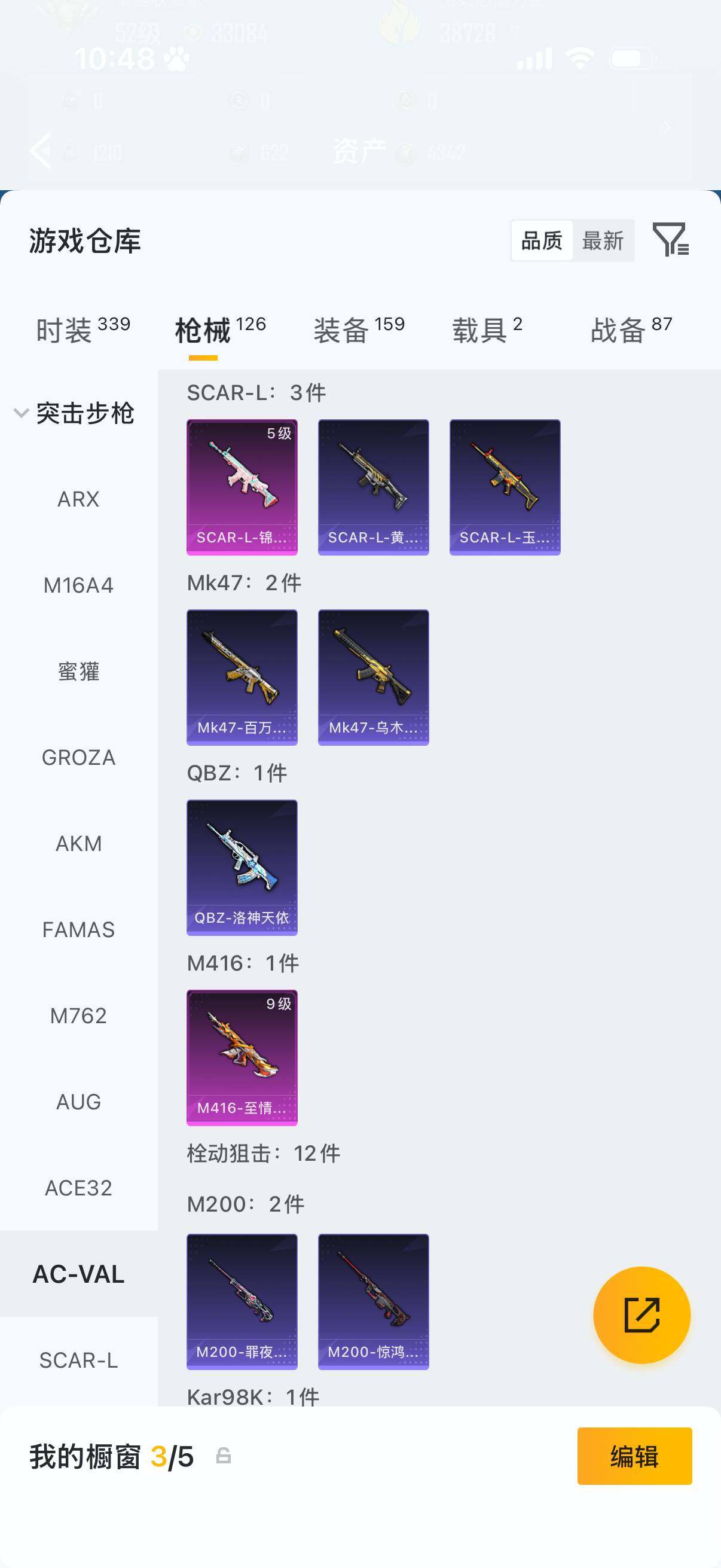This screenshot has width=721, height=1568.
Task: Select ARX in the weapon list
Action: 78,499
